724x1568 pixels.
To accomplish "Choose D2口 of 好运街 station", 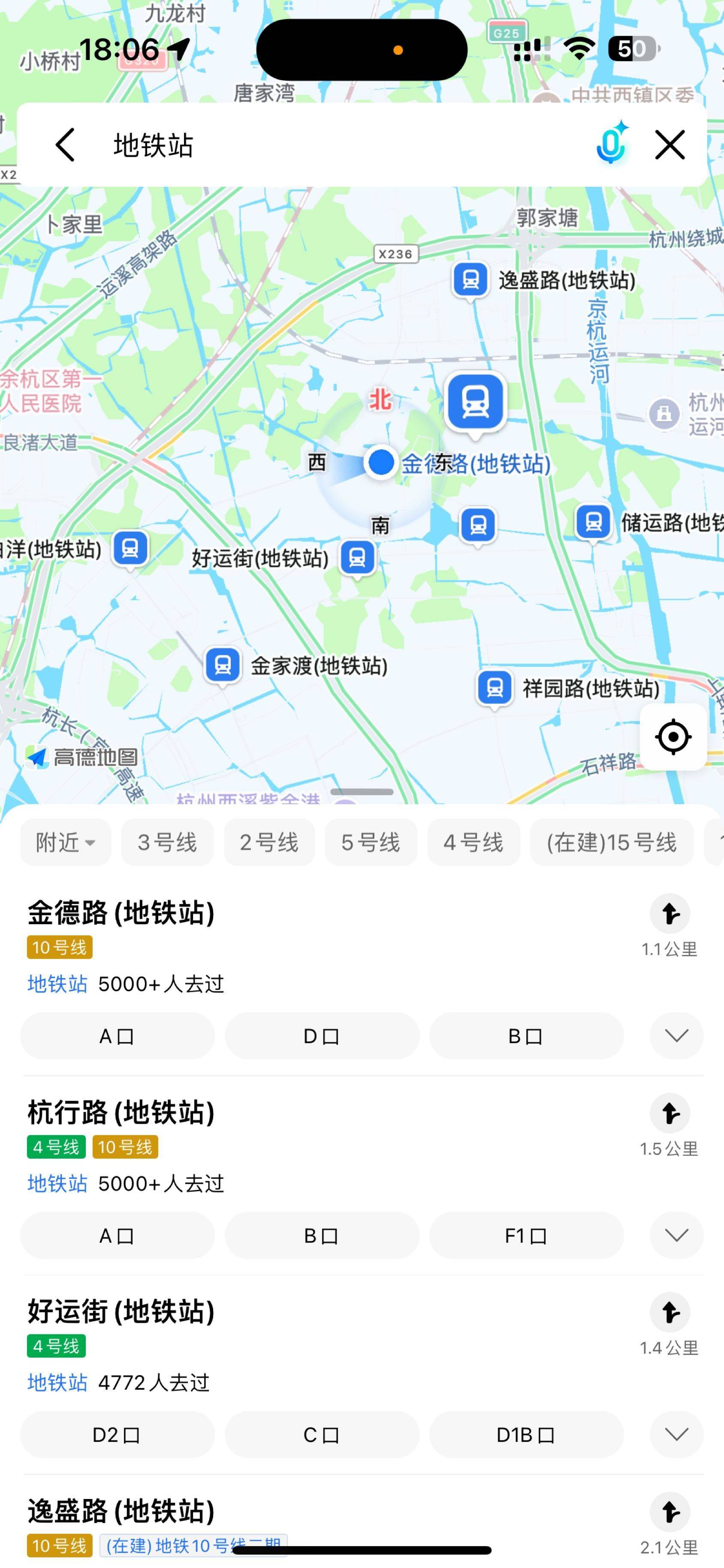I will 117,1435.
